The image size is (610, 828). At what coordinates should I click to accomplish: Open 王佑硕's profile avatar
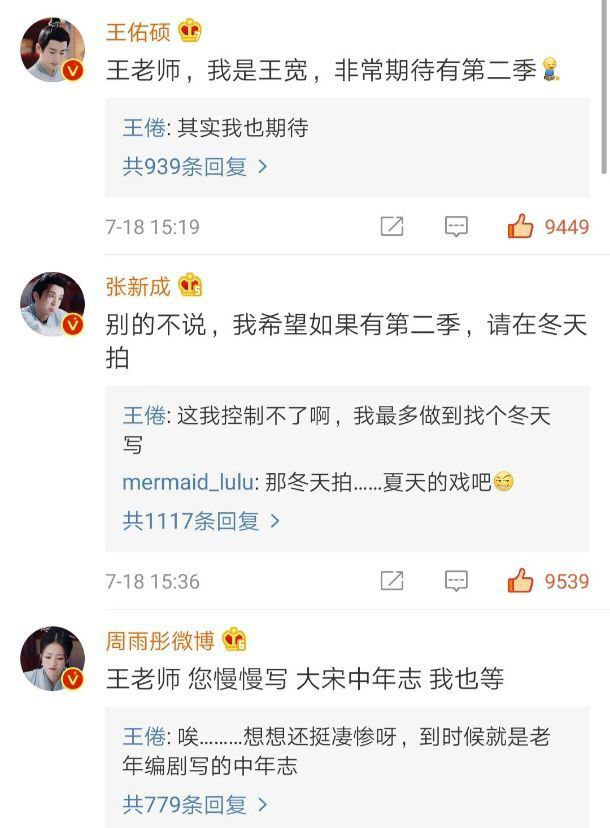pos(52,50)
